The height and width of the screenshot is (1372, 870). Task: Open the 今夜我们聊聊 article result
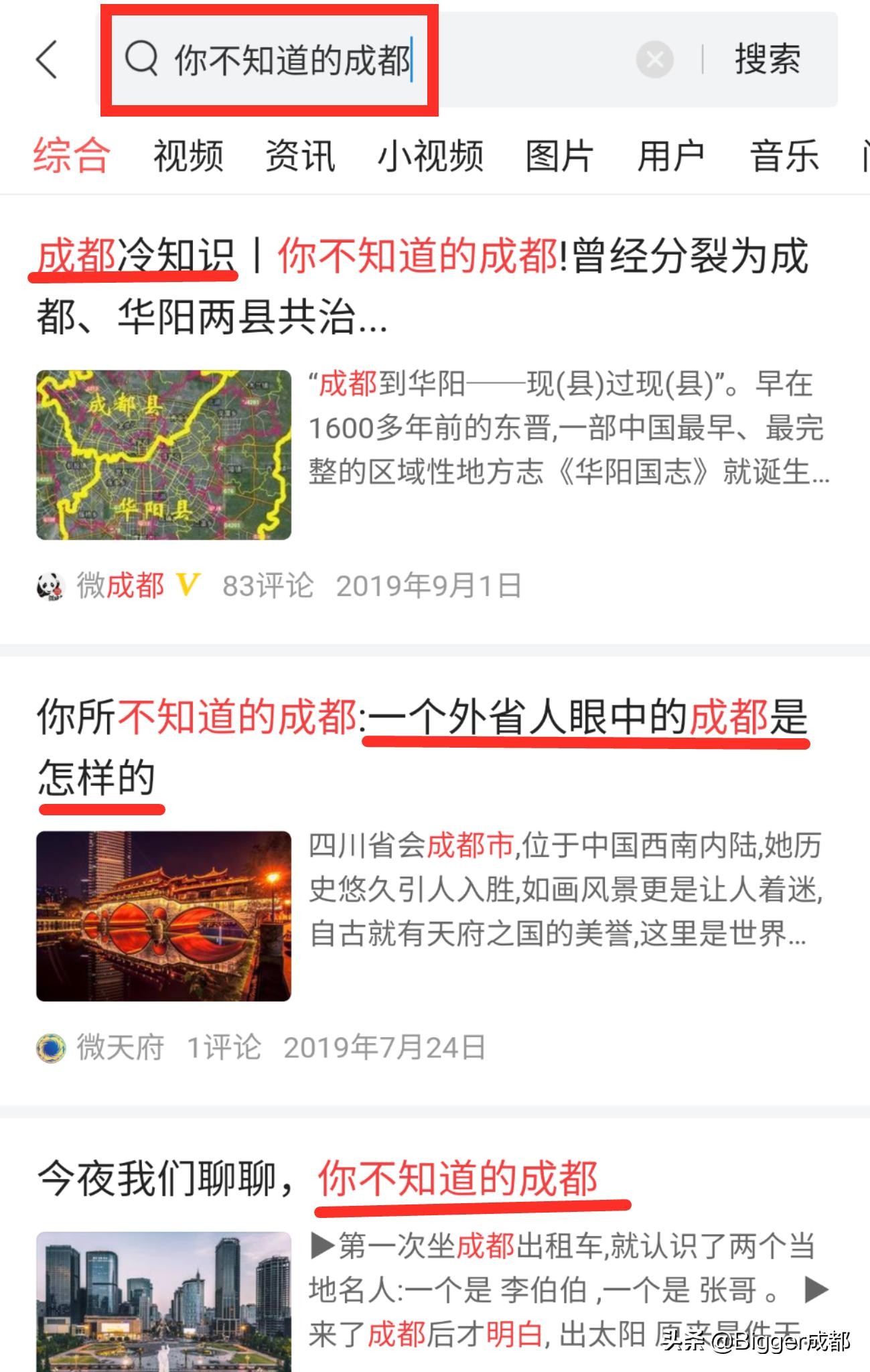click(x=317, y=1179)
